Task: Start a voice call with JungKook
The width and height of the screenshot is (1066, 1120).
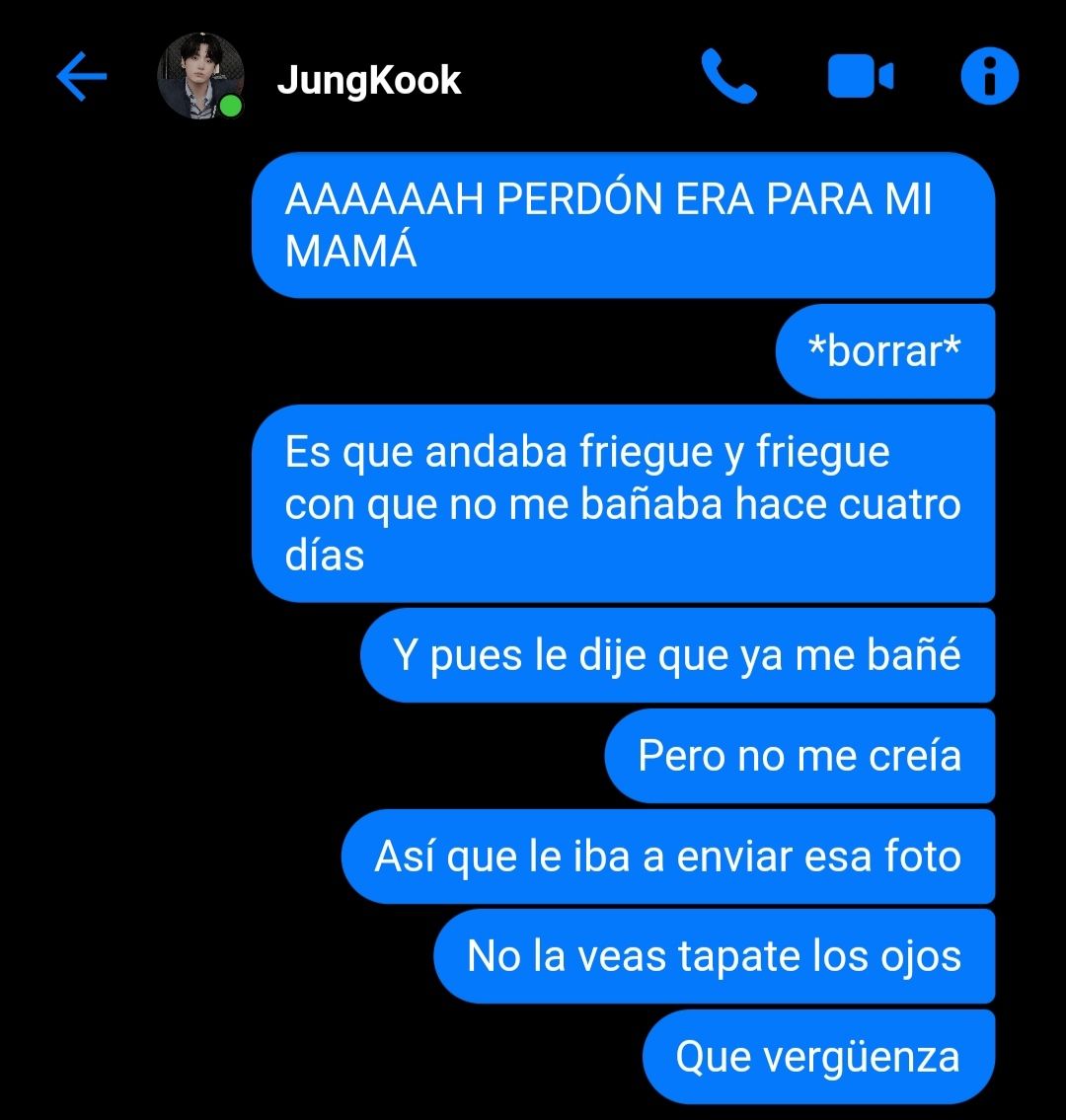Action: [x=728, y=77]
